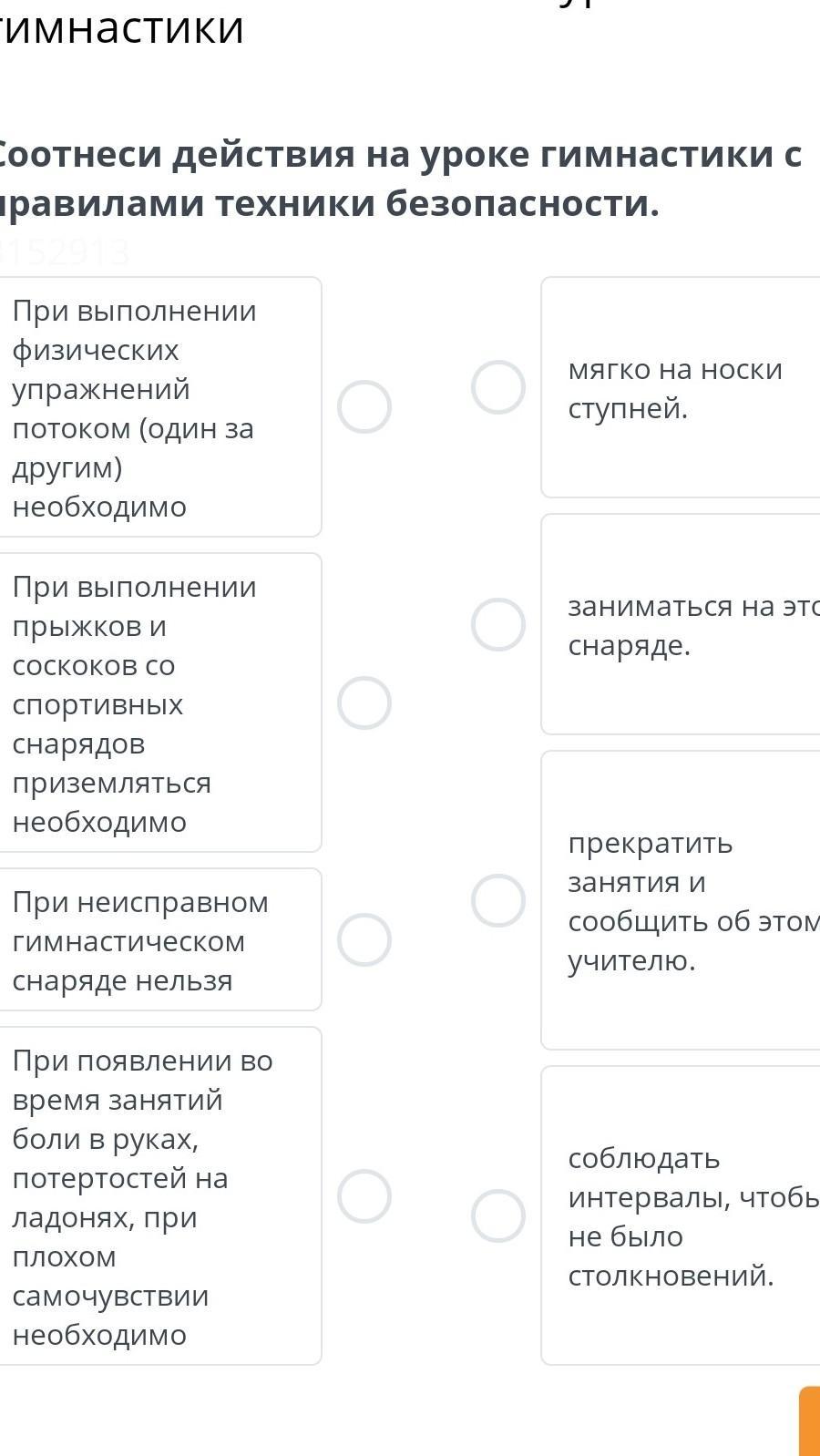820x1456 pixels.
Task: Choose circle of answer 'мягко на носки ступней'
Action: (498, 387)
